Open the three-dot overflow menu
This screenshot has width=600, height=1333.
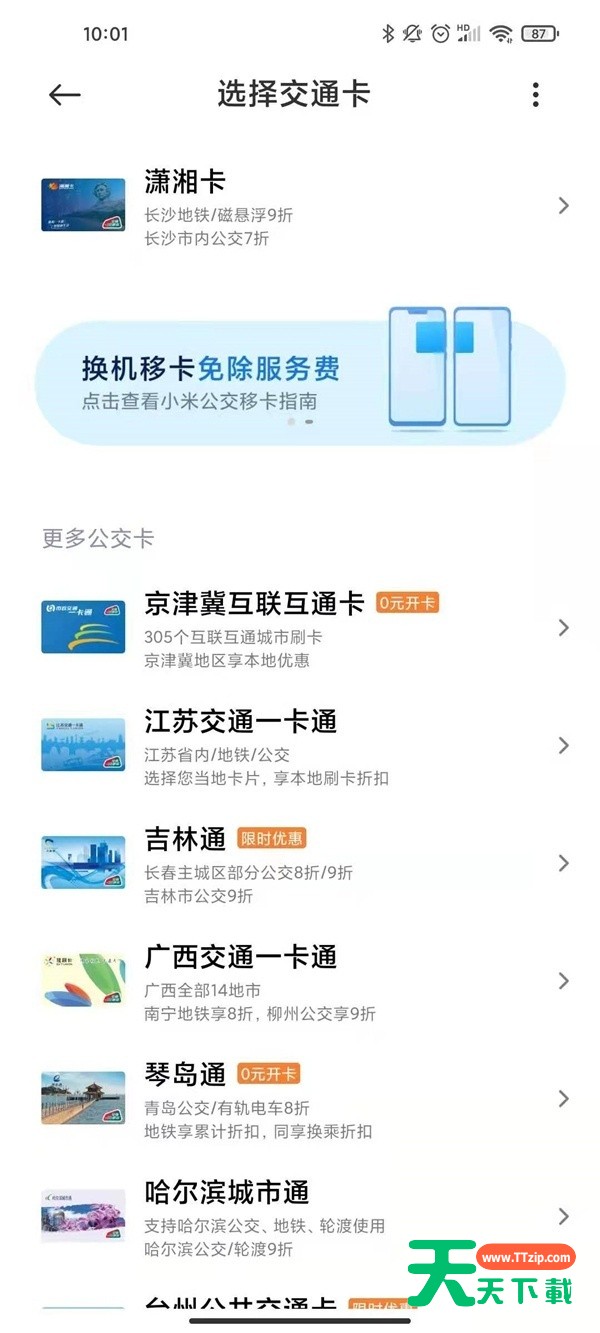pyautogui.click(x=536, y=95)
